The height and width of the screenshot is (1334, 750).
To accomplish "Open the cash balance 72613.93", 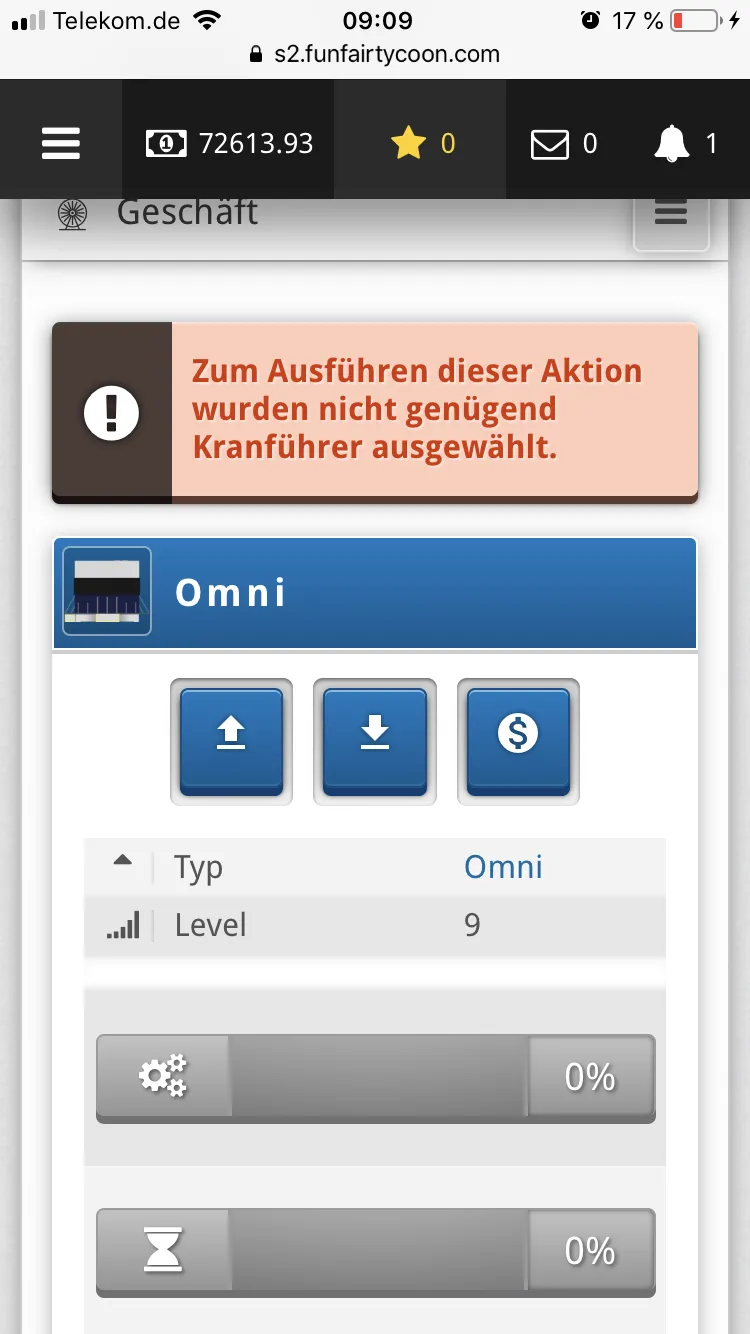I will tap(229, 144).
